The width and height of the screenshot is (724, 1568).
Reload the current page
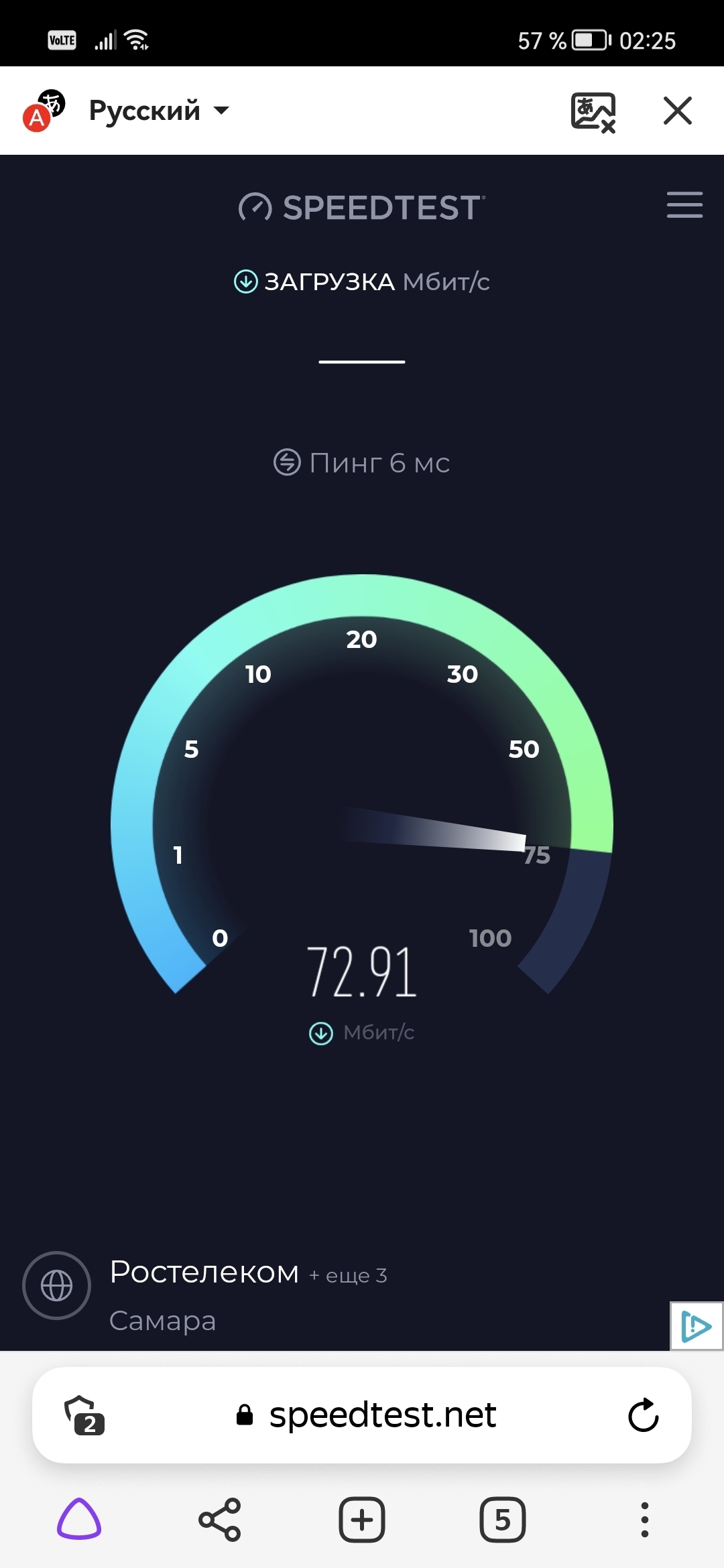(643, 1415)
